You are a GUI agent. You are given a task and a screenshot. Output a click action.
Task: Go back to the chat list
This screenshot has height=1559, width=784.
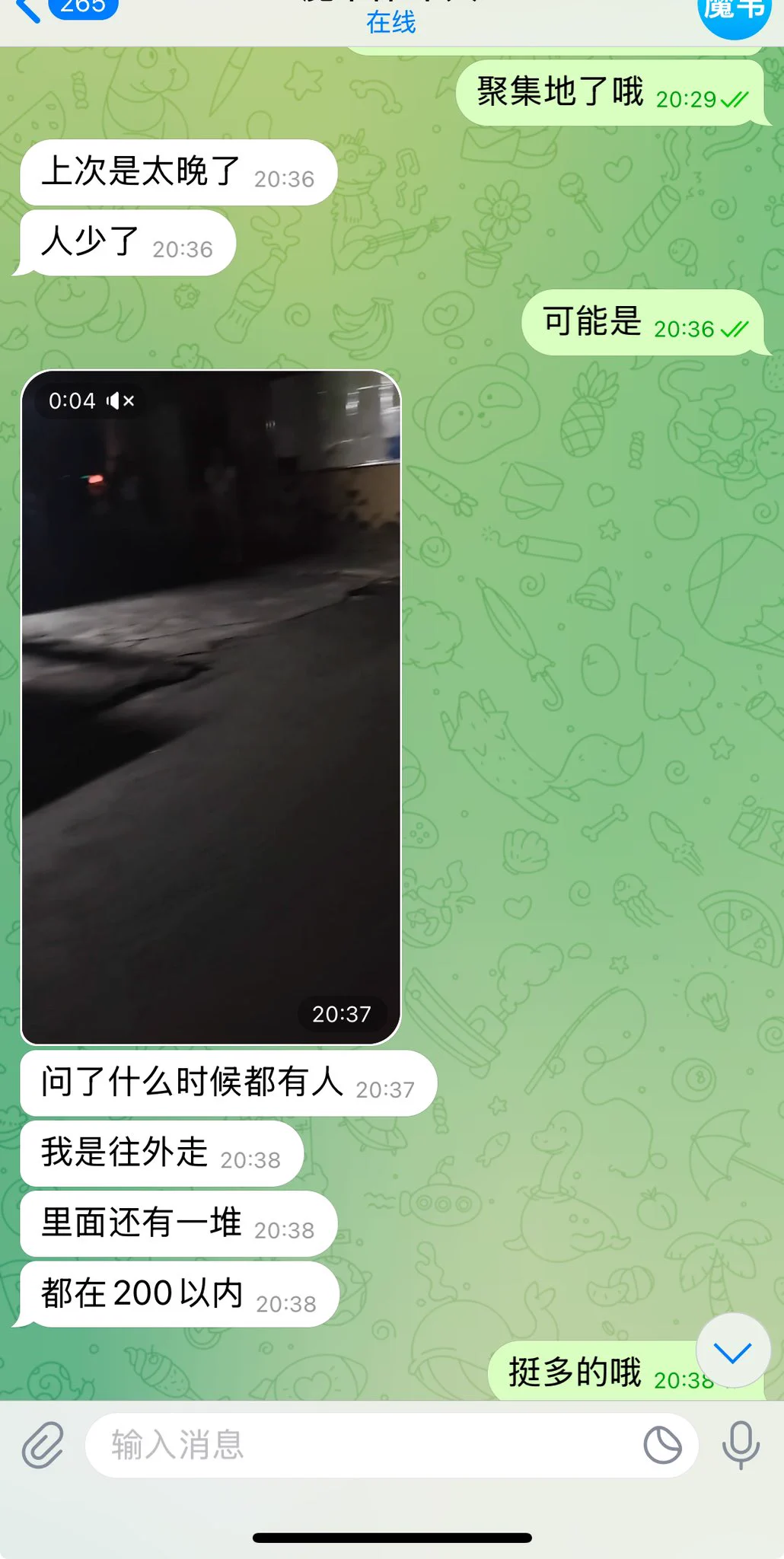30,9
